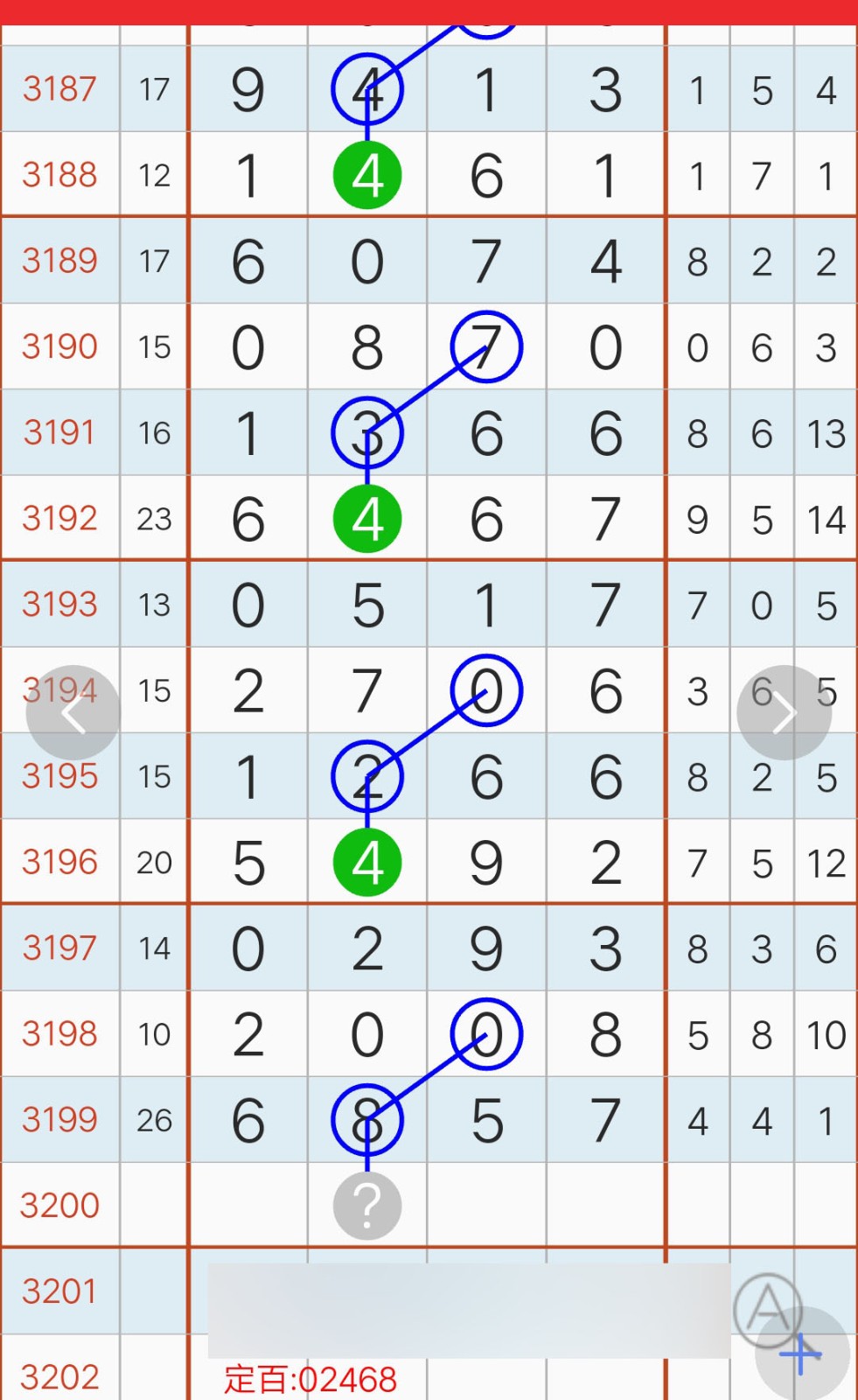The width and height of the screenshot is (858, 1400).
Task: Go to the previous chart with left arrow
Action: 73,713
